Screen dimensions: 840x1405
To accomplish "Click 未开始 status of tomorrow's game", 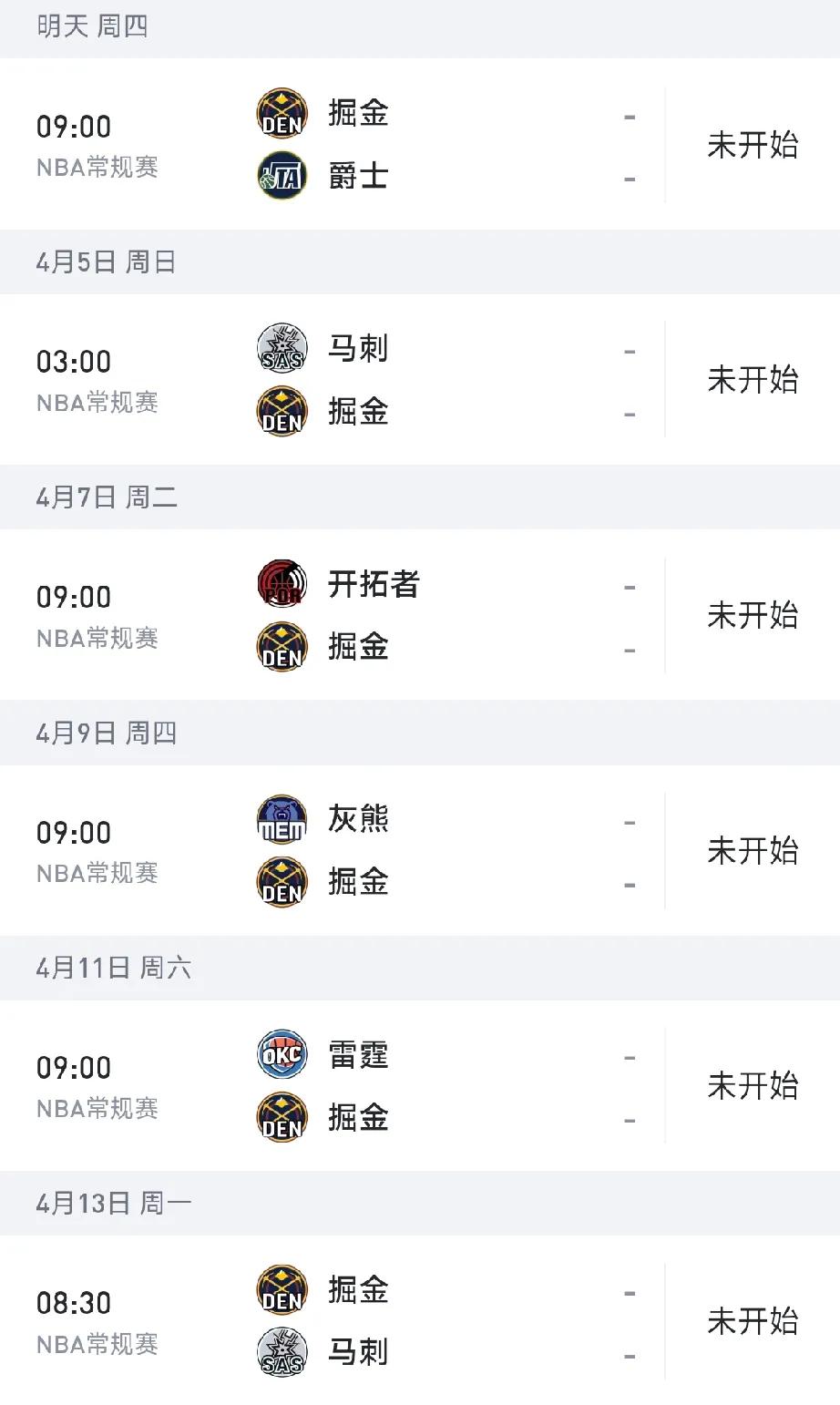I will click(x=753, y=144).
